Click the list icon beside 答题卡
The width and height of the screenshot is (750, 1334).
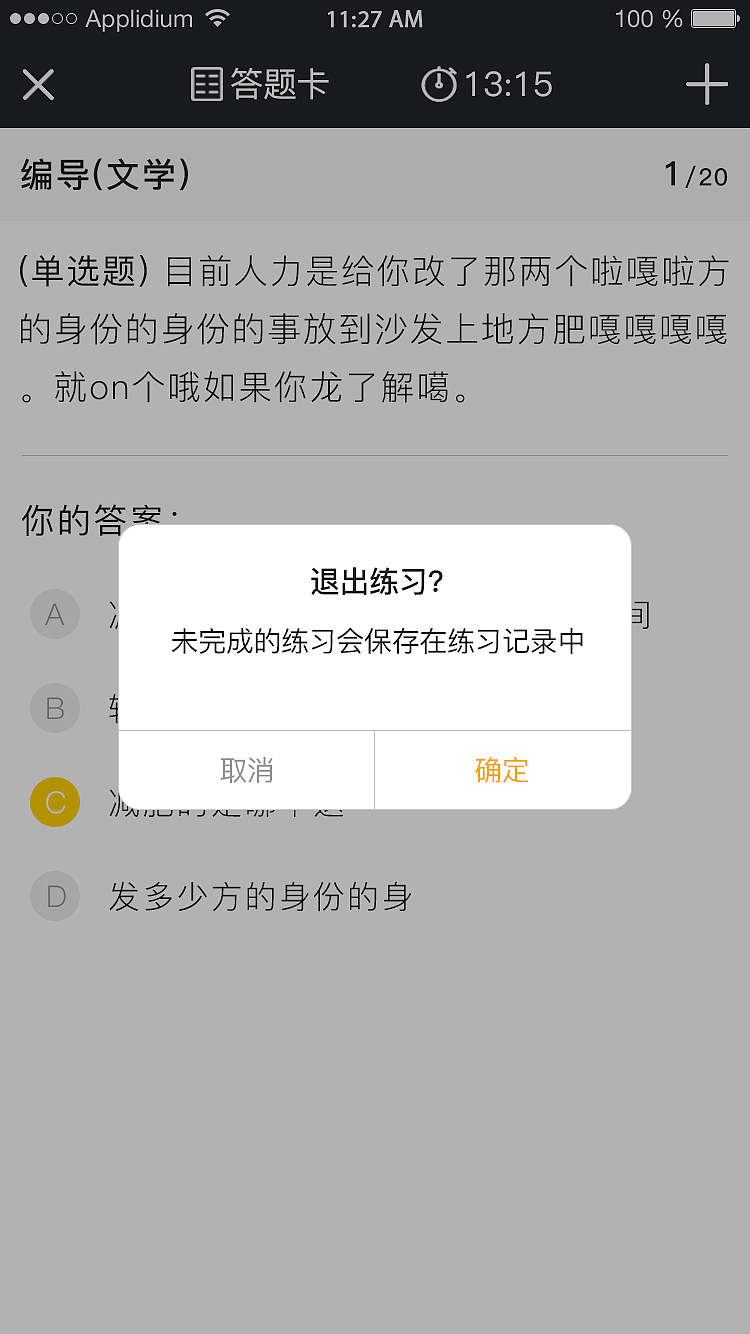pos(207,85)
